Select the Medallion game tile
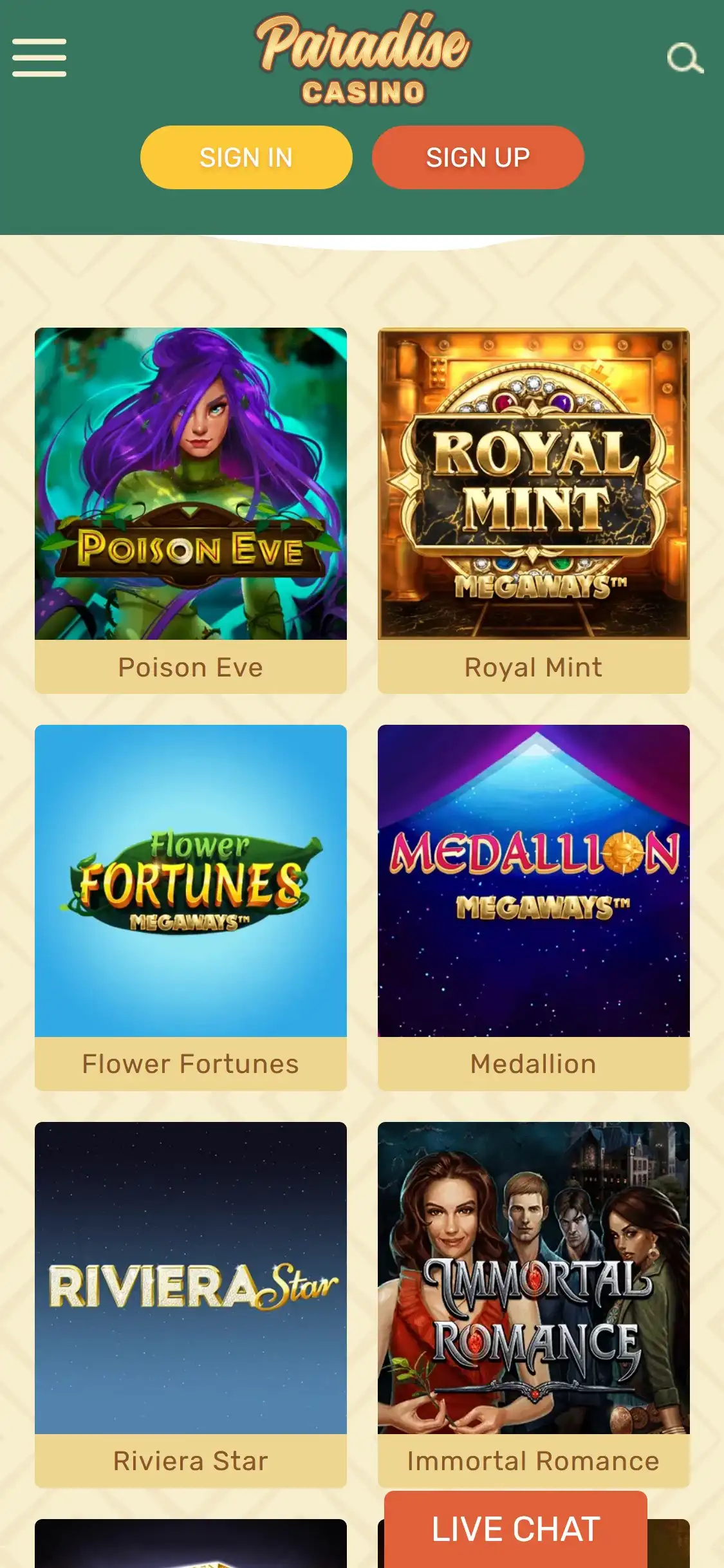 (x=534, y=881)
